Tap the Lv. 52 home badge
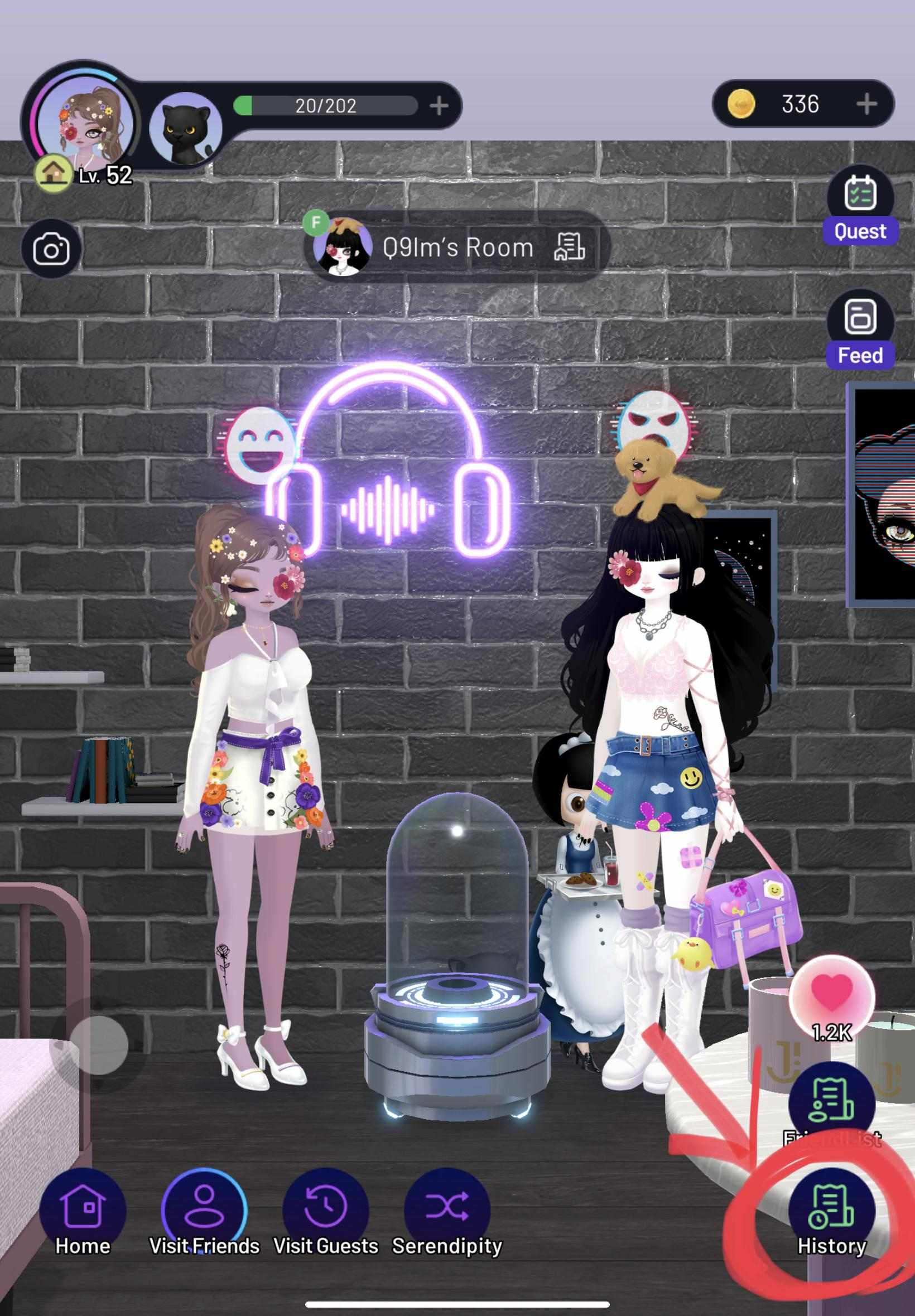The height and width of the screenshot is (1316, 915). pos(54,173)
